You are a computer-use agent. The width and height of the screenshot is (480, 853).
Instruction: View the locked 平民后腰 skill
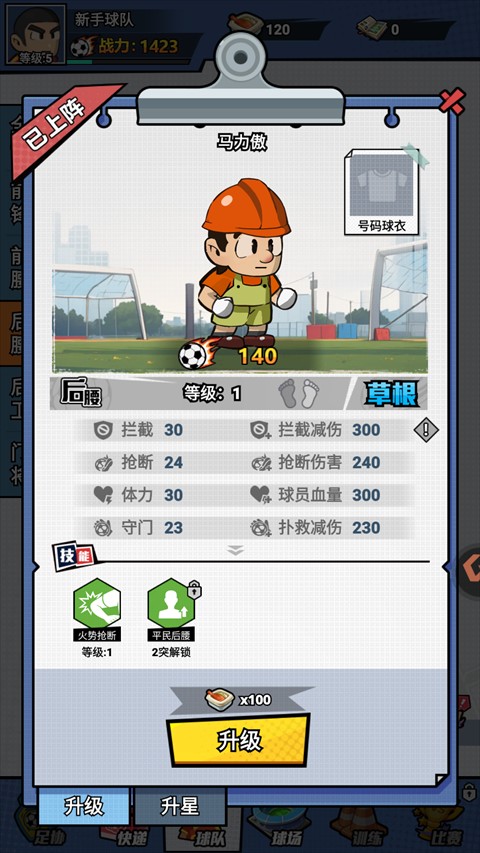[172, 608]
